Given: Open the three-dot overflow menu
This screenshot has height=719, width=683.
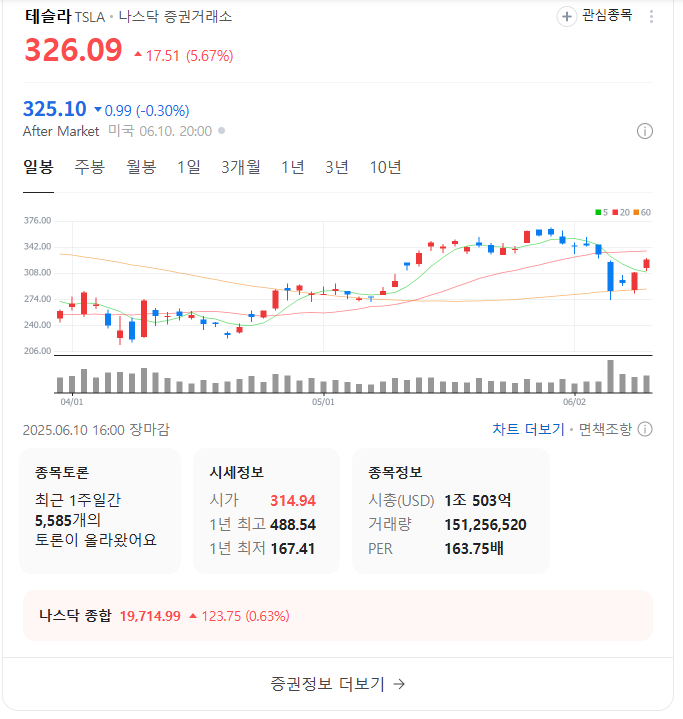Looking at the screenshot, I should (x=652, y=16).
